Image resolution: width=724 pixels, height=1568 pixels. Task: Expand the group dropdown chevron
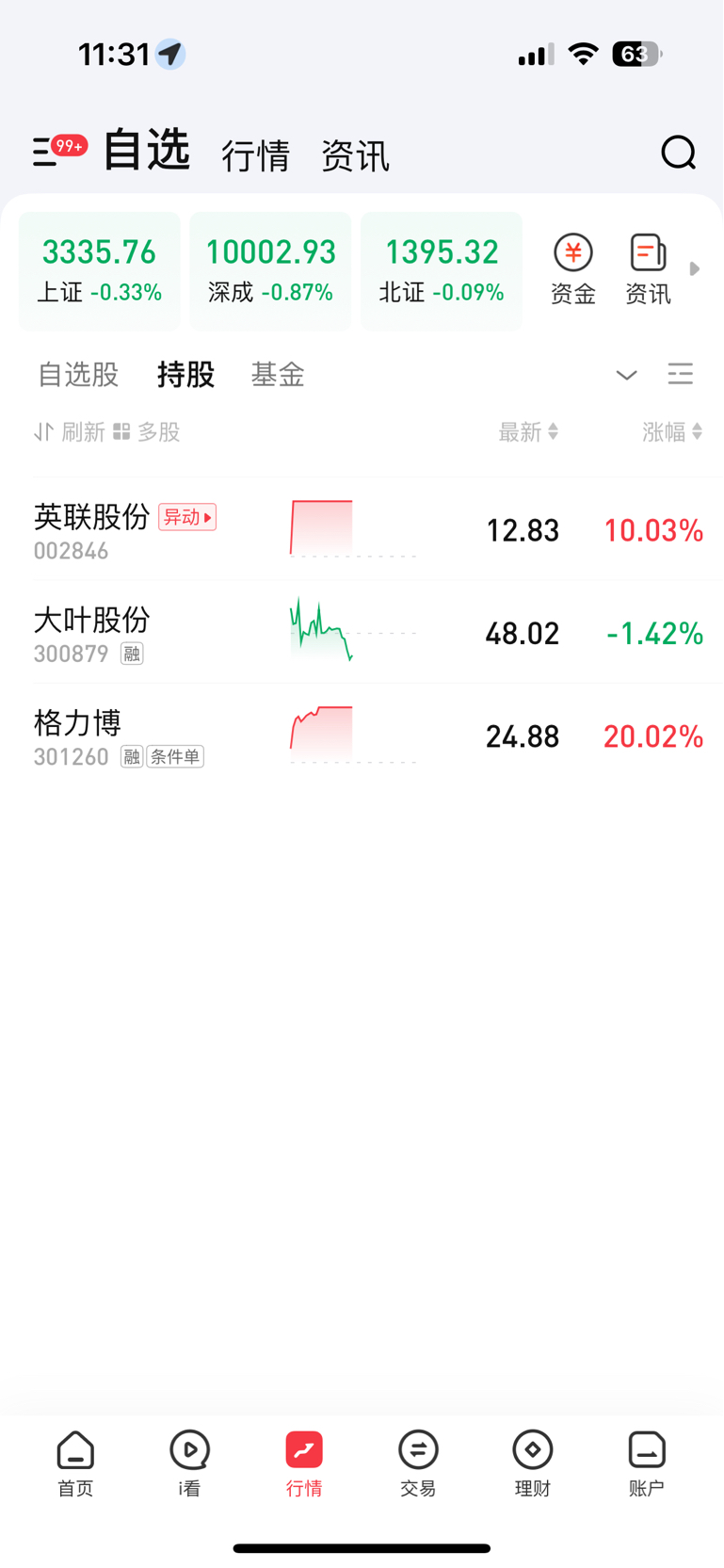(x=626, y=375)
